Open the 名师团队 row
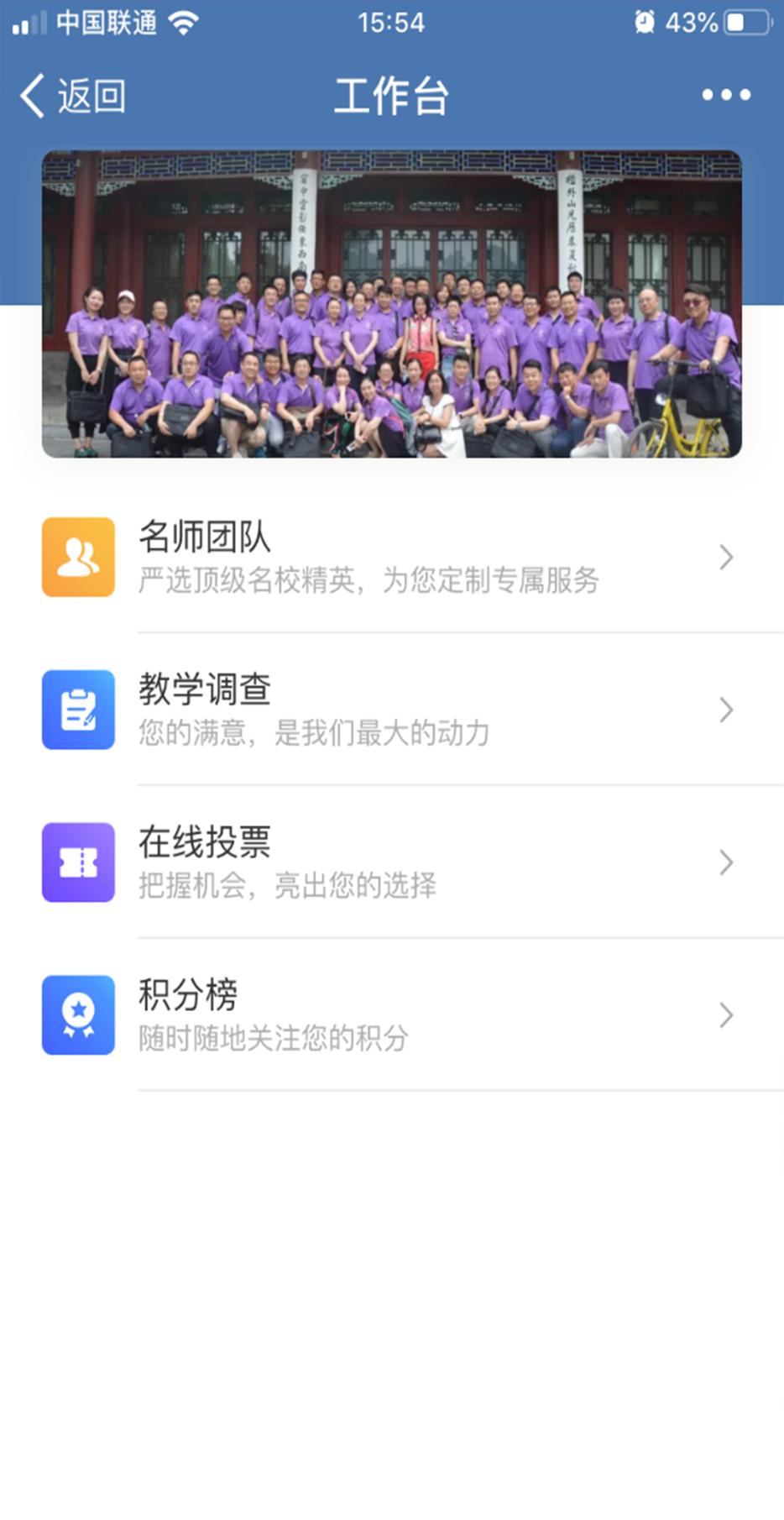Image resolution: width=784 pixels, height=1520 pixels. [x=392, y=558]
